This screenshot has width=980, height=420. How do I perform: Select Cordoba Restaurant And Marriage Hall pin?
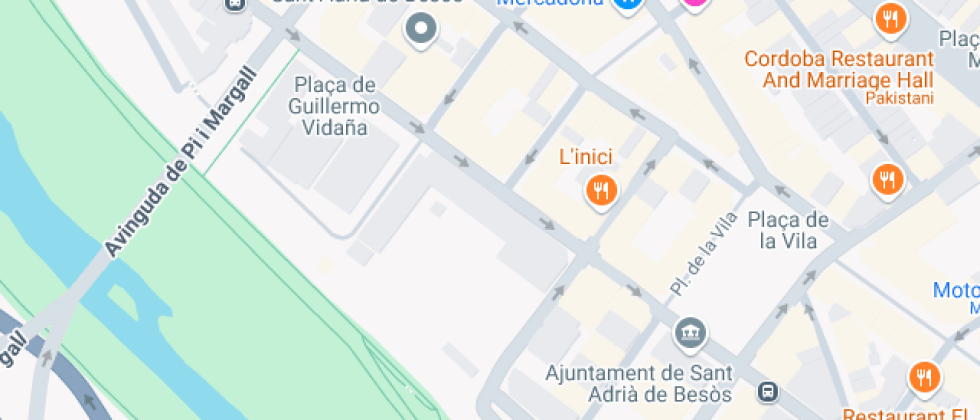coord(888,18)
